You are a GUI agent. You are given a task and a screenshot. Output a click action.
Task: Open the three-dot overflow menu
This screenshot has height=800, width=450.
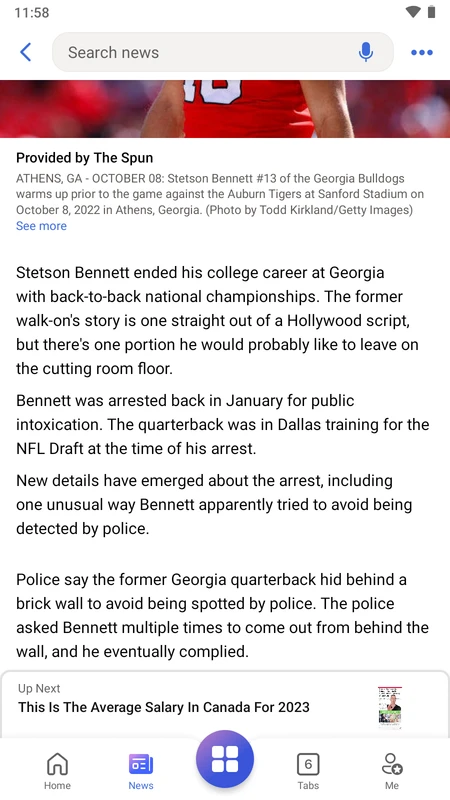click(422, 52)
